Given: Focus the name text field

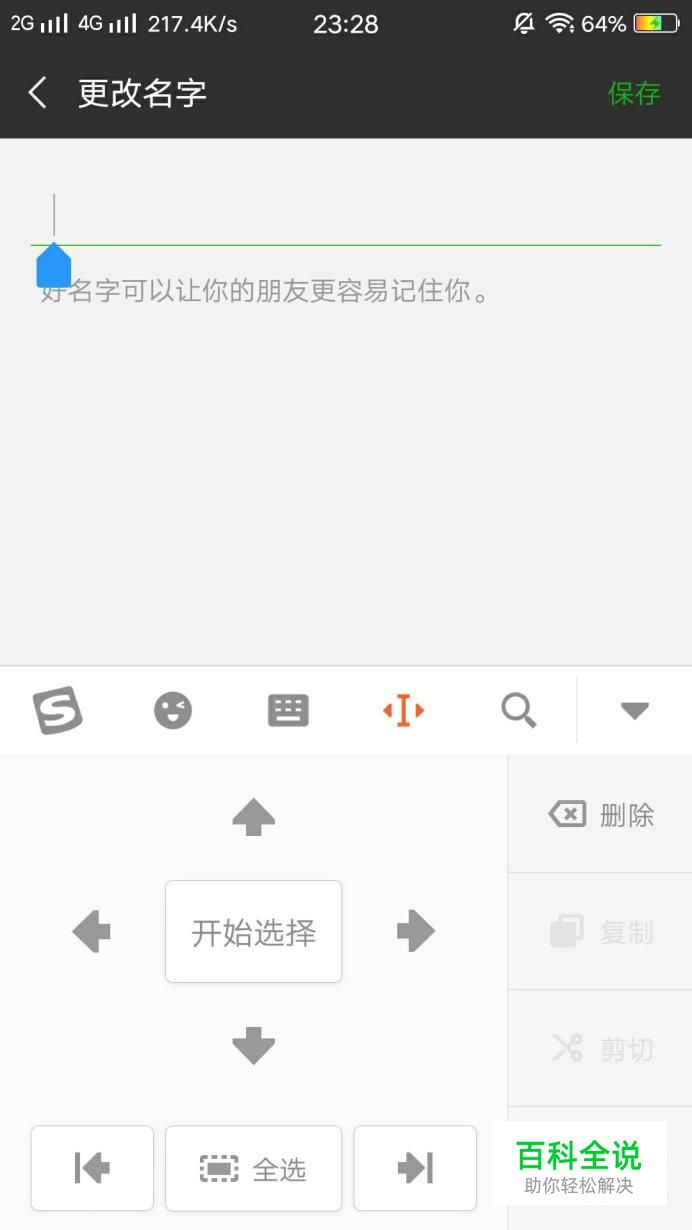Looking at the screenshot, I should [x=346, y=216].
